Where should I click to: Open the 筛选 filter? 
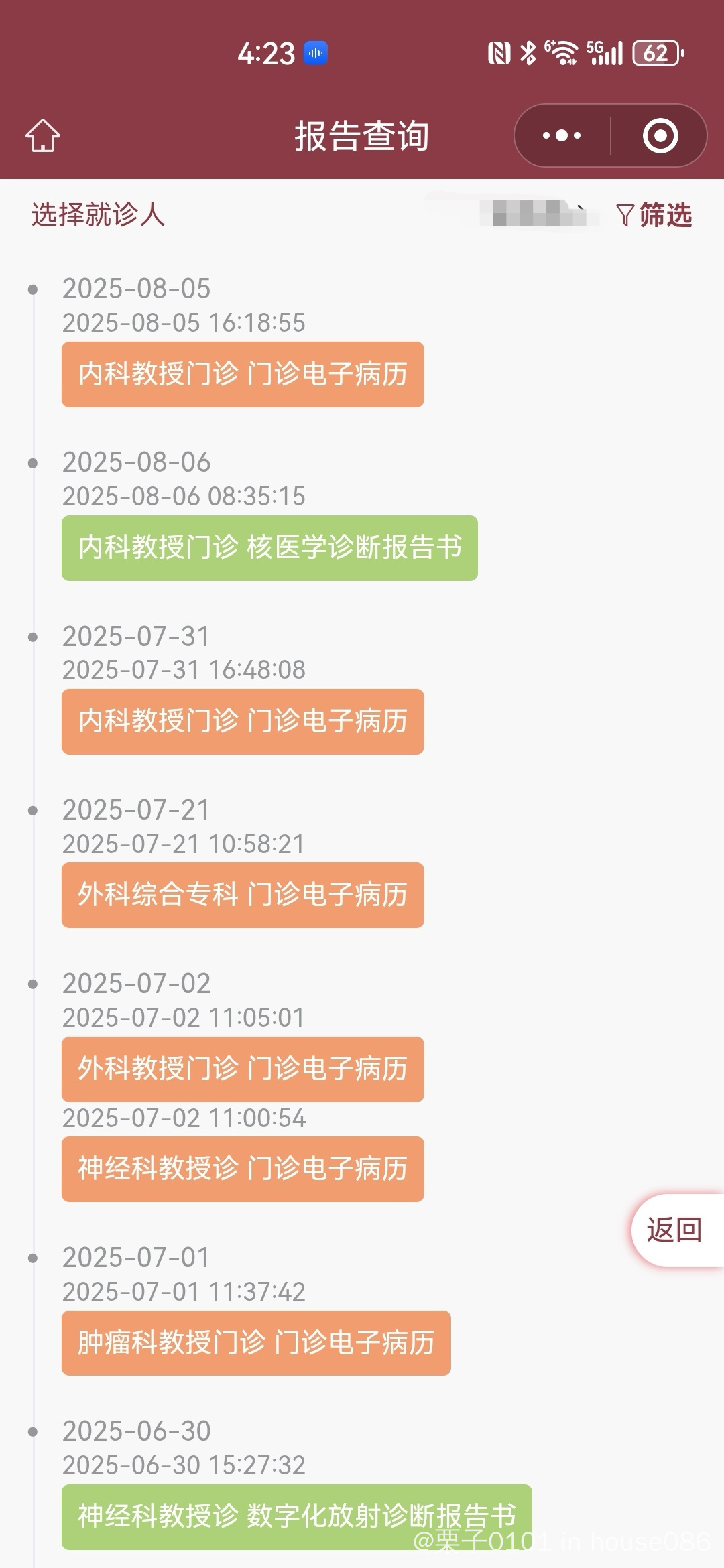tap(654, 215)
